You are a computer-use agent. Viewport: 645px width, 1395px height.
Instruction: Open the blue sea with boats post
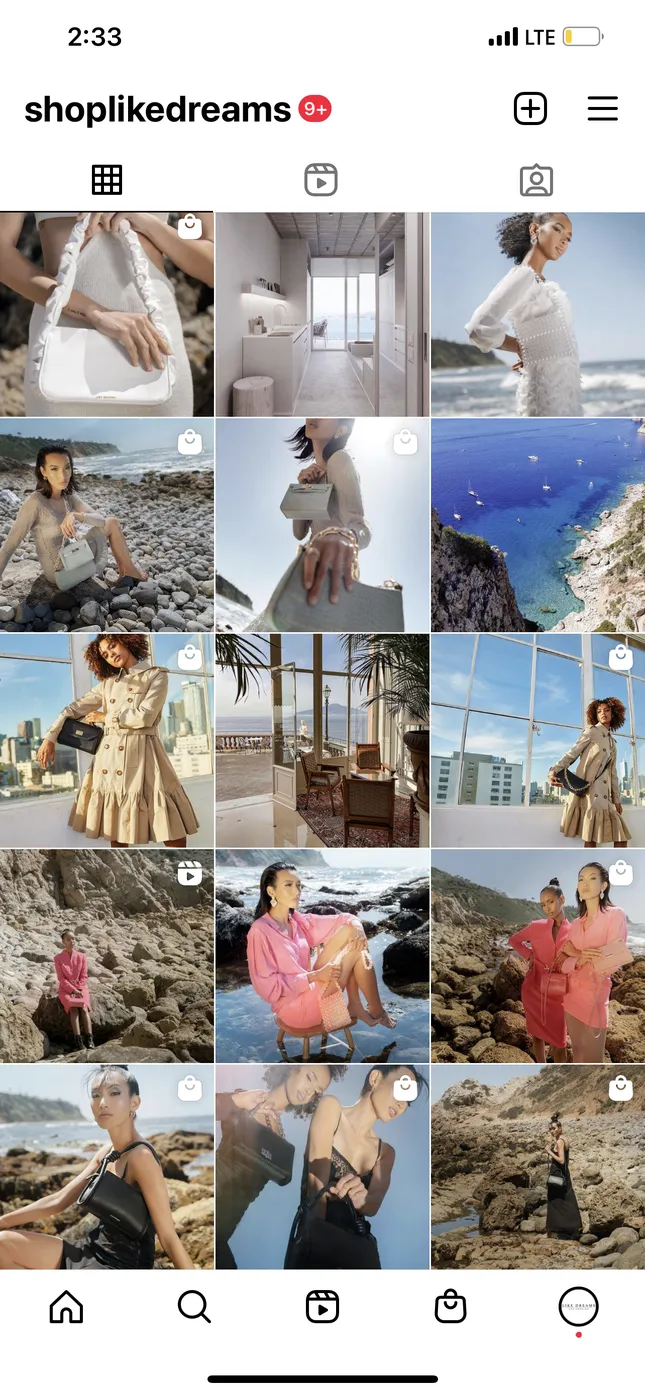point(538,525)
